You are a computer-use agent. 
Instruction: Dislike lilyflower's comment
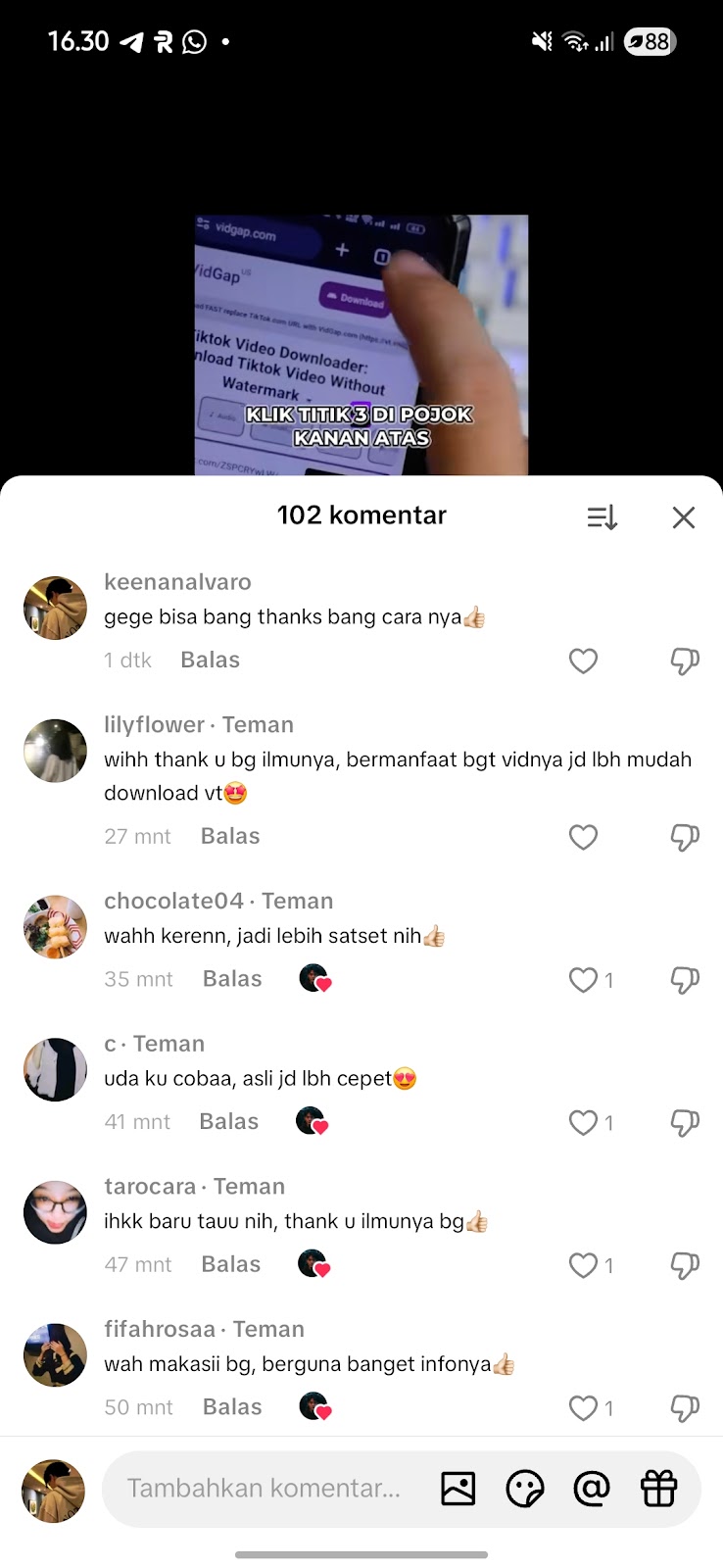(684, 837)
